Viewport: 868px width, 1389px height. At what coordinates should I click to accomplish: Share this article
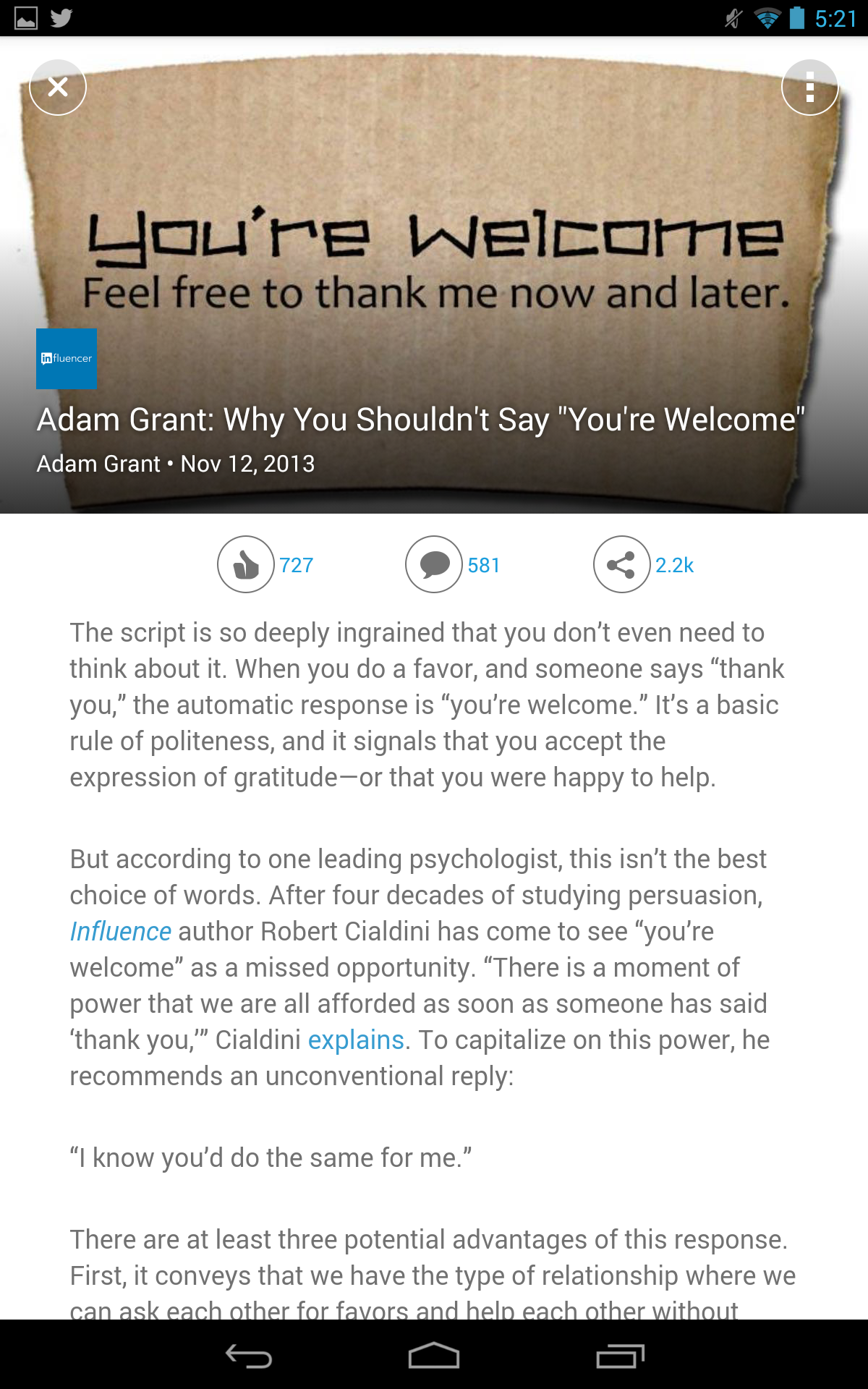tap(622, 564)
